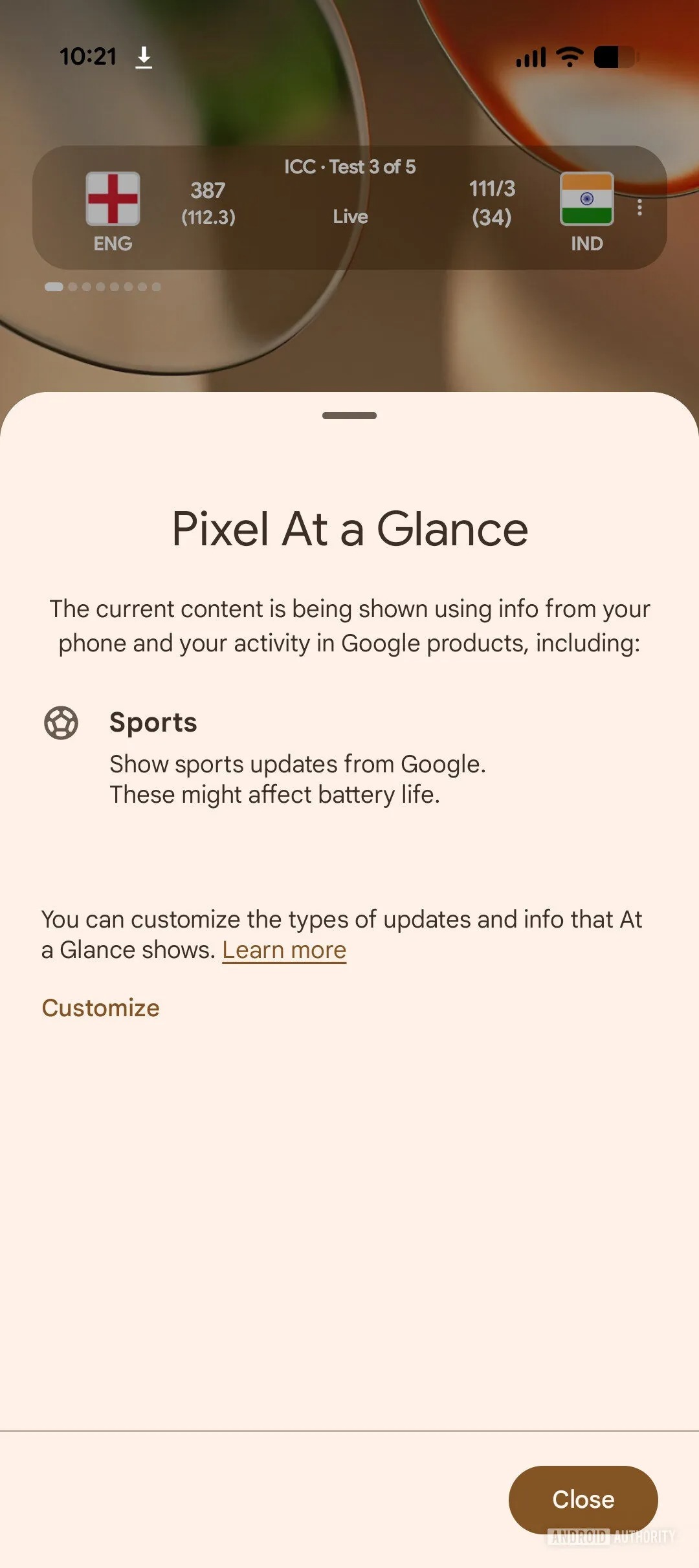Tap the England flag in the cricket widget
The height and width of the screenshot is (1568, 699).
[x=113, y=199]
